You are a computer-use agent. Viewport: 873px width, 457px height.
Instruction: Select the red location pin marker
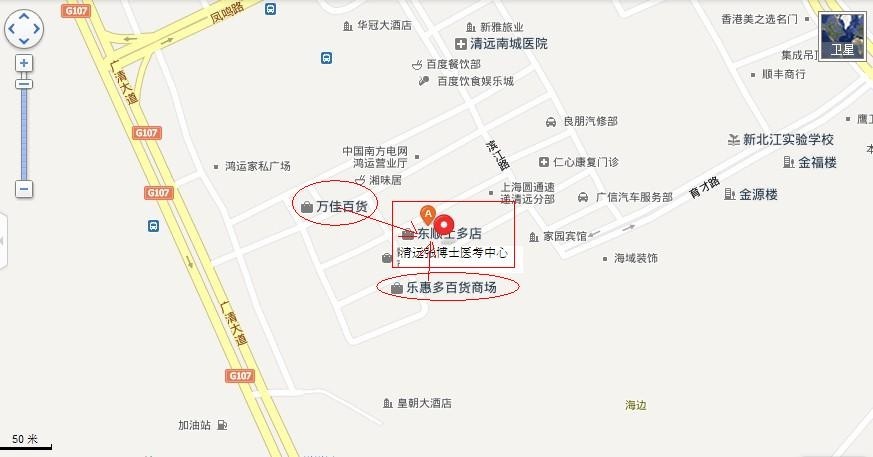[445, 225]
